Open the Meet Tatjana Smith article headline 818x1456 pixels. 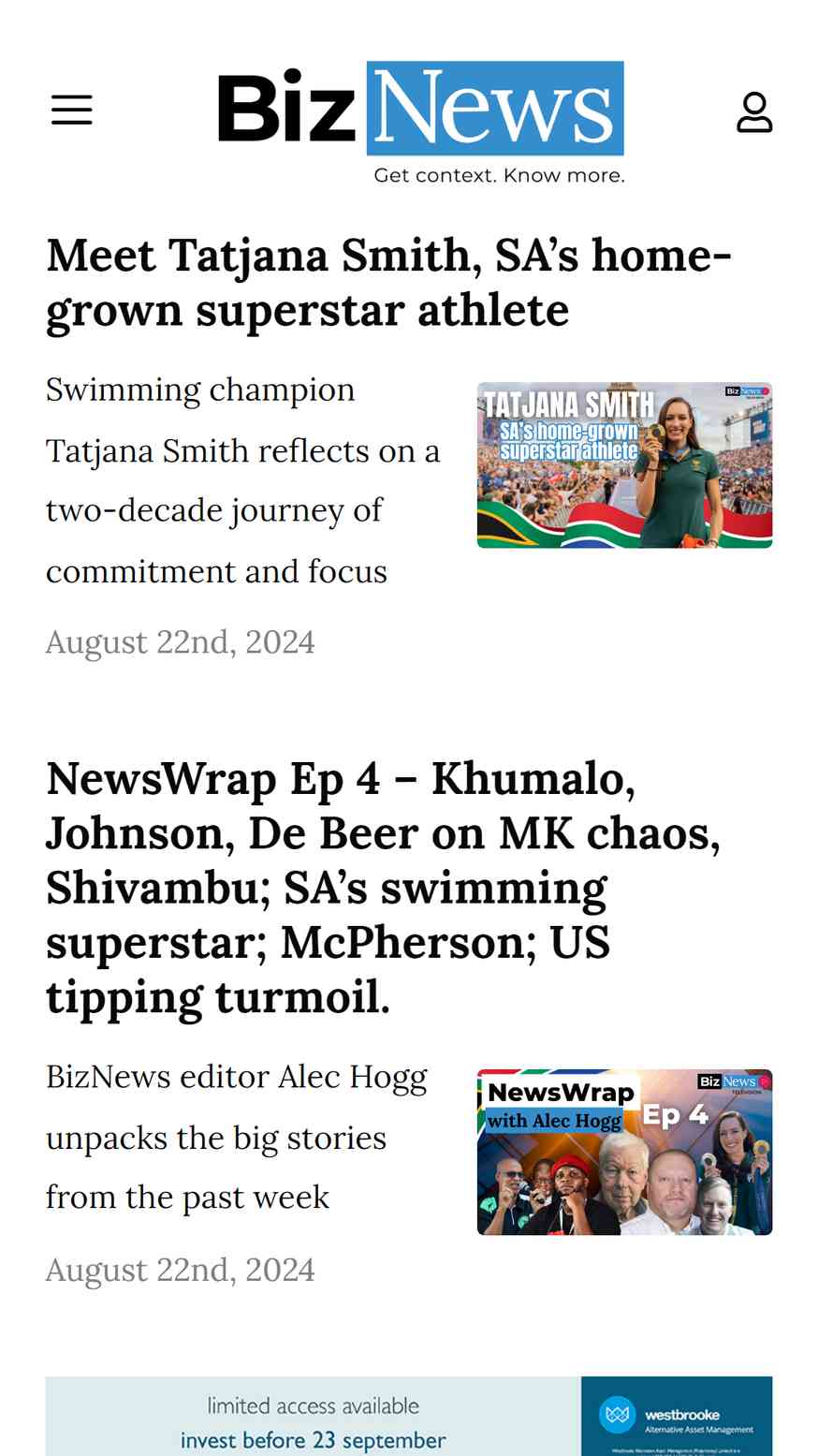coord(389,282)
